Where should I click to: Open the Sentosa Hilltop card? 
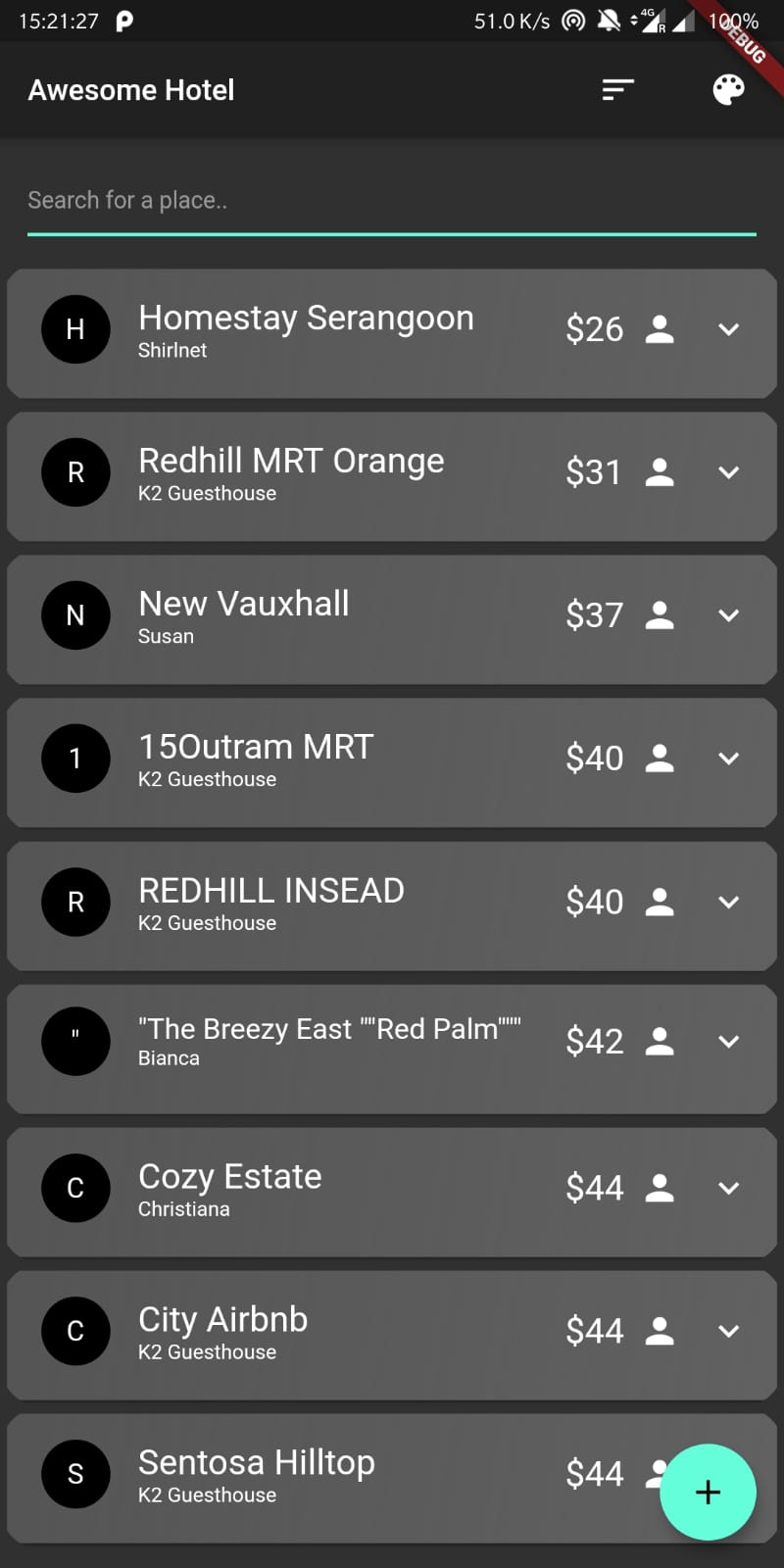click(392, 1478)
